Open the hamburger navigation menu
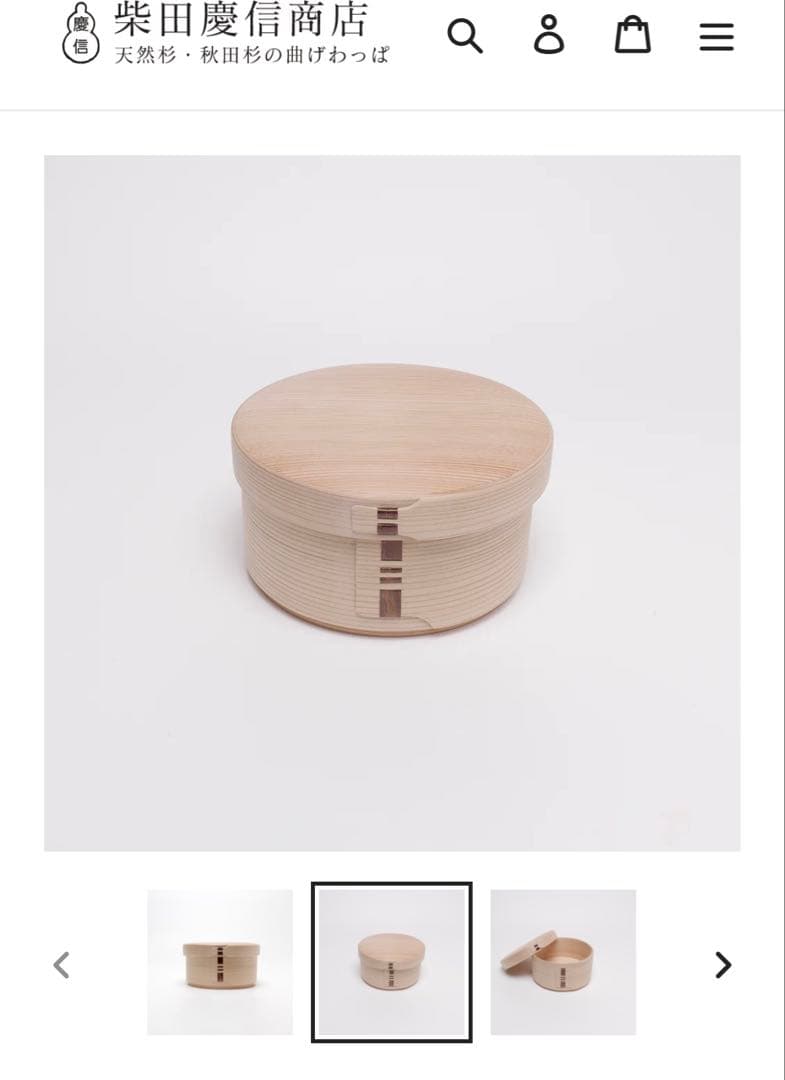This screenshot has width=785, height=1080. point(716,37)
